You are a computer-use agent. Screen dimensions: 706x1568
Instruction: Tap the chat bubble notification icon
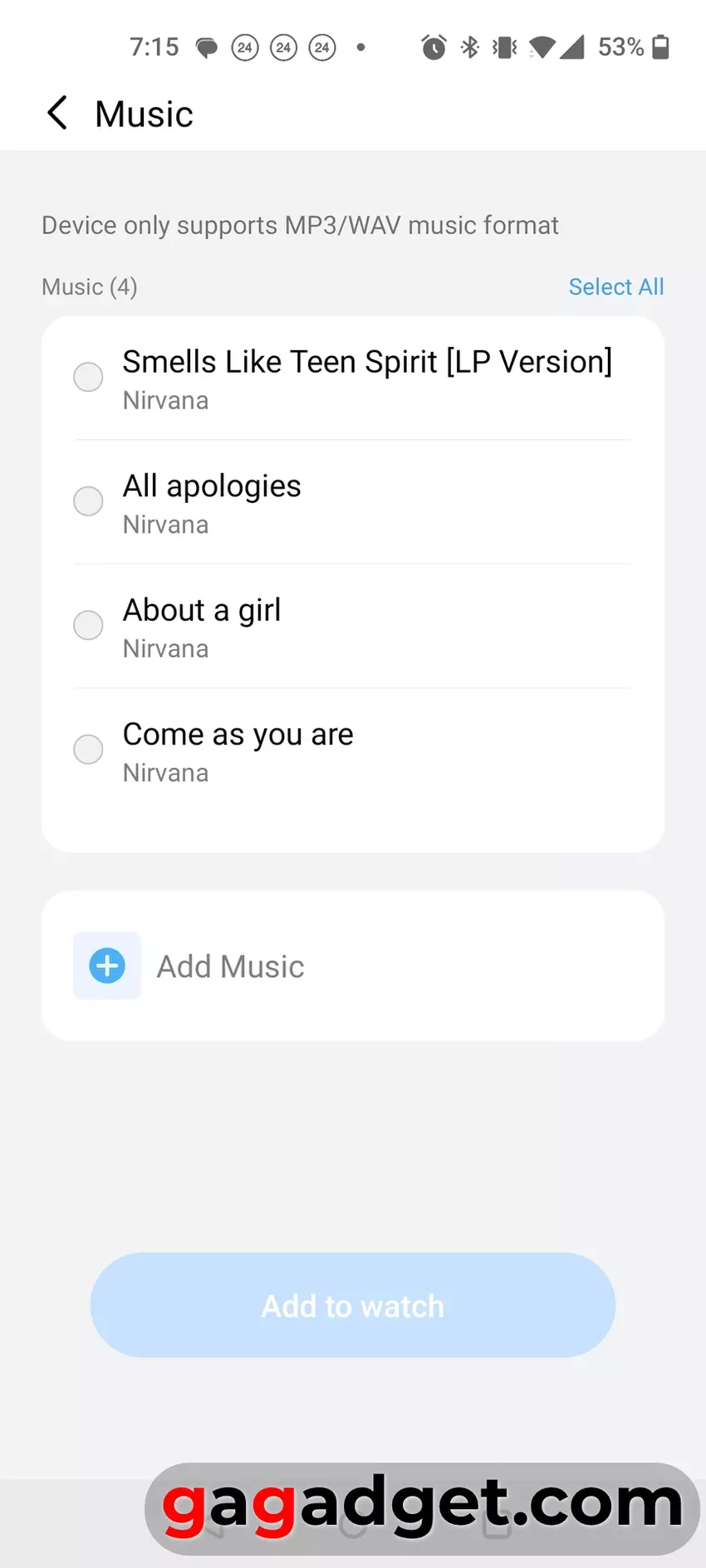(207, 46)
